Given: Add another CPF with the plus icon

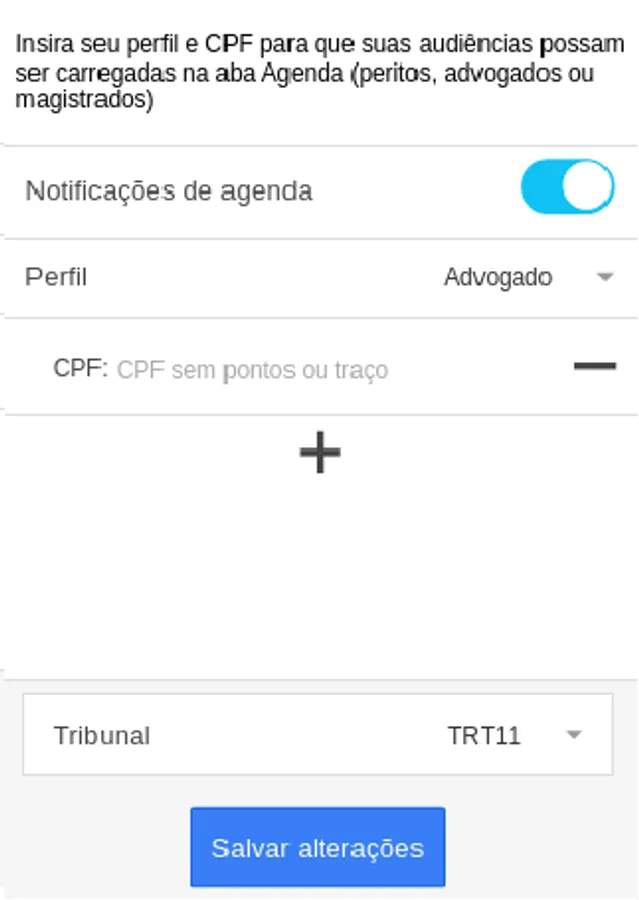Looking at the screenshot, I should [x=320, y=453].
